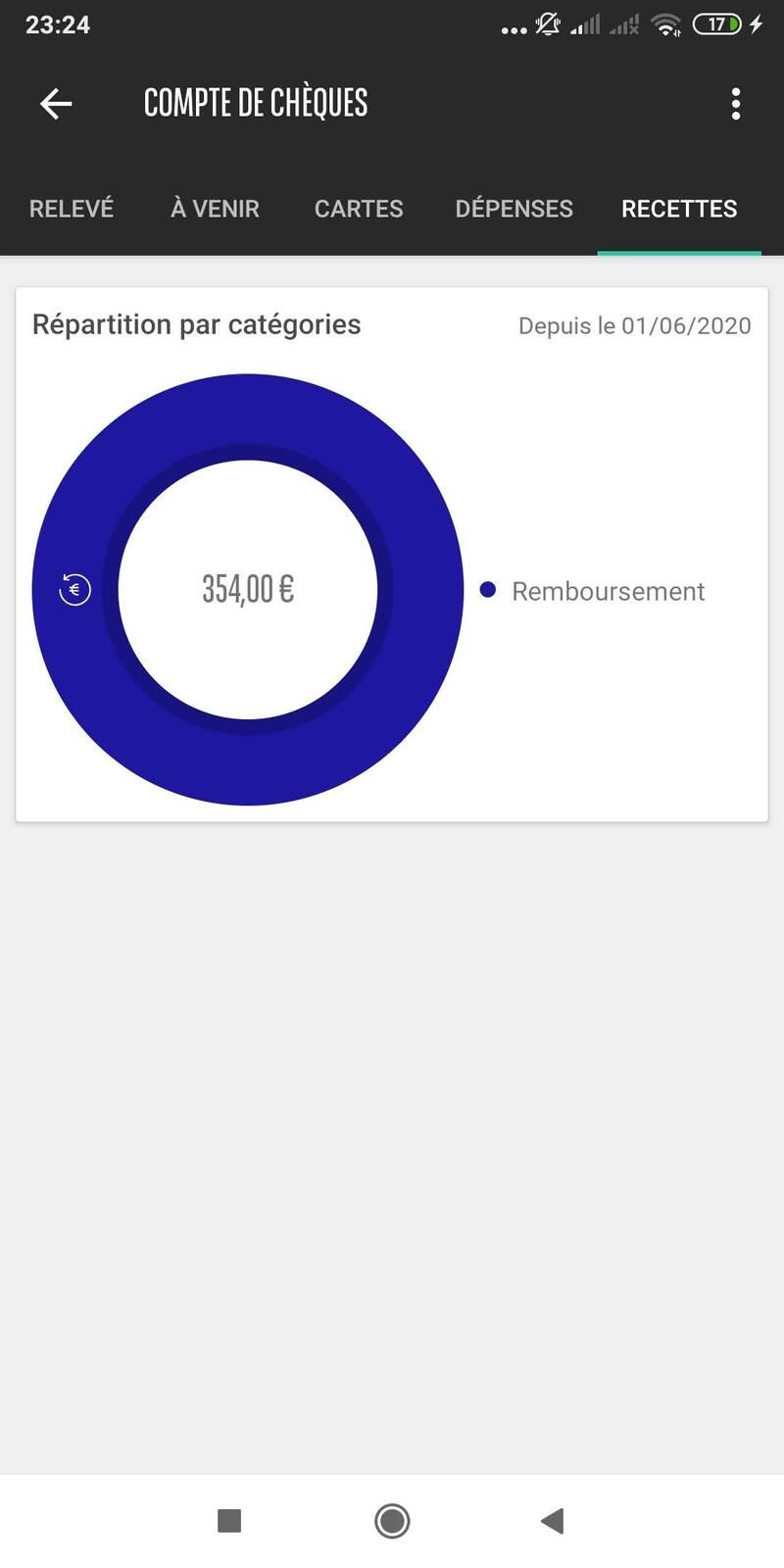The image size is (784, 1568).
Task: Go back from Compte de chèques
Action: pyautogui.click(x=56, y=103)
